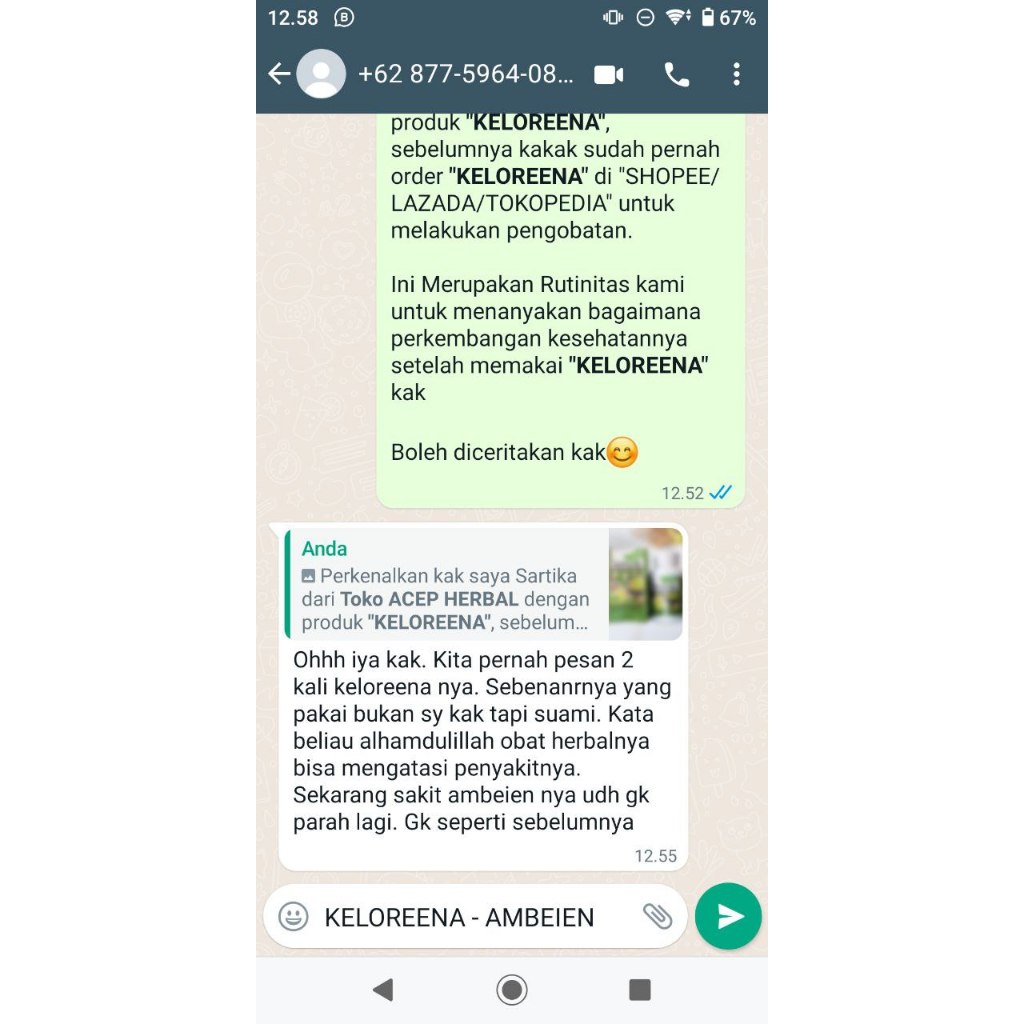Screen dimensions: 1024x1024
Task: Open the recent apps view
Action: 640,990
